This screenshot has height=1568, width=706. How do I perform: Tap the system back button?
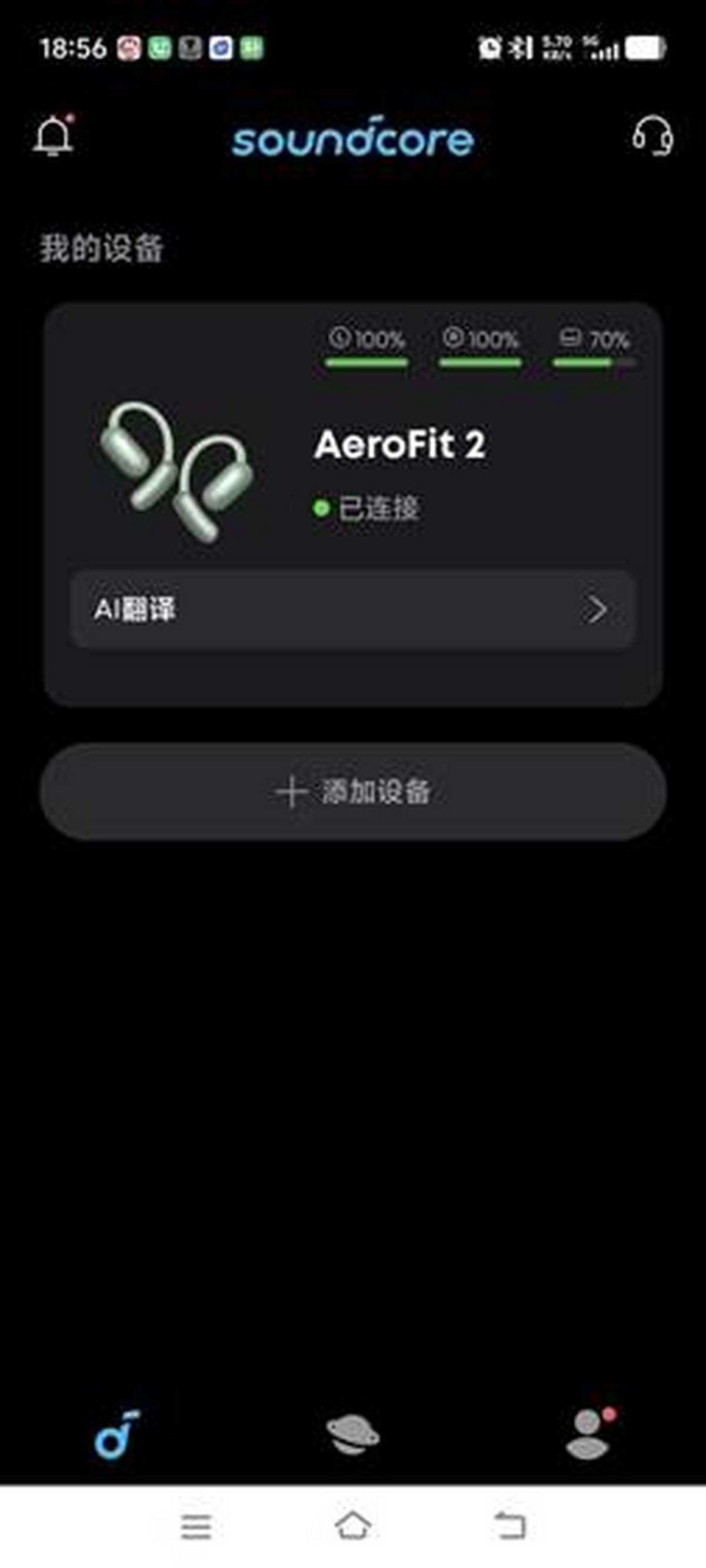pyautogui.click(x=509, y=1526)
